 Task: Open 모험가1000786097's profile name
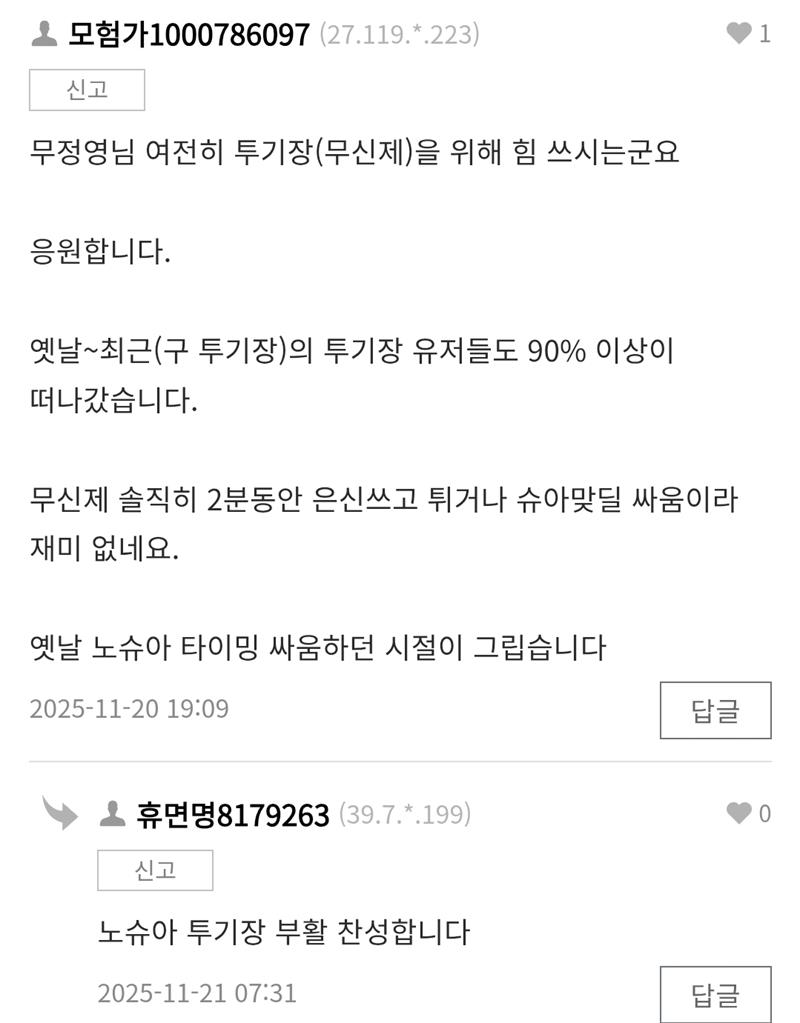[188, 35]
